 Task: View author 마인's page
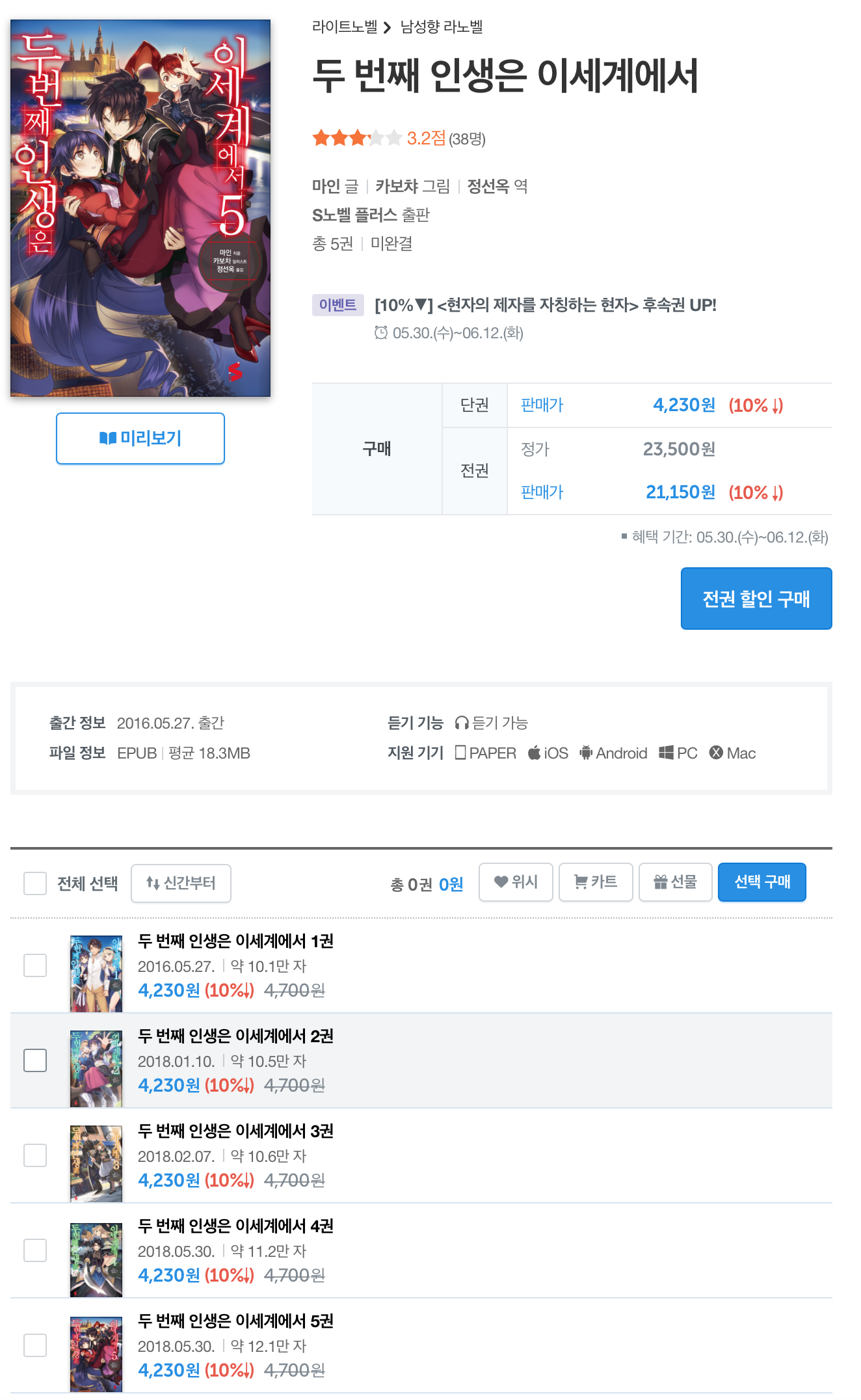(326, 187)
